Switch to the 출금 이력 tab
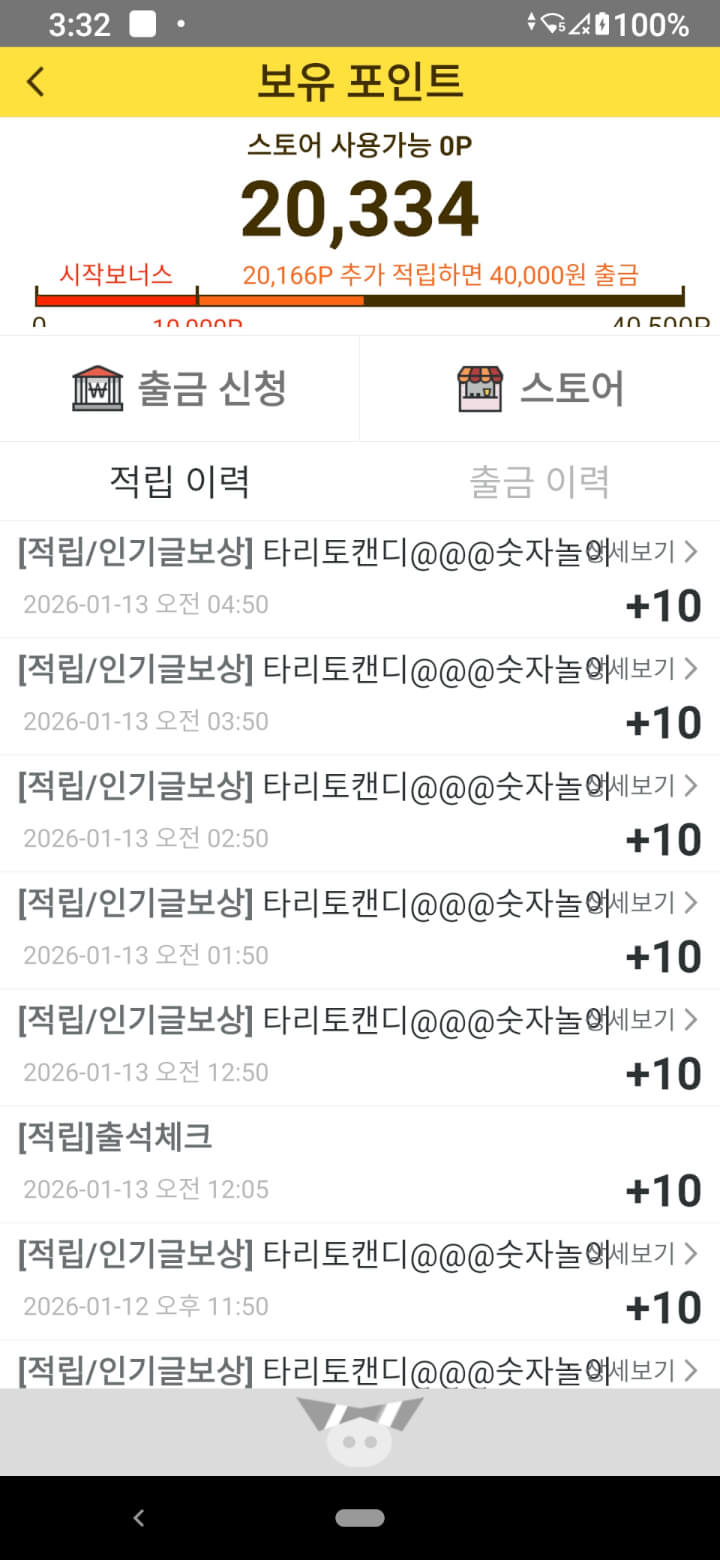 coord(540,482)
